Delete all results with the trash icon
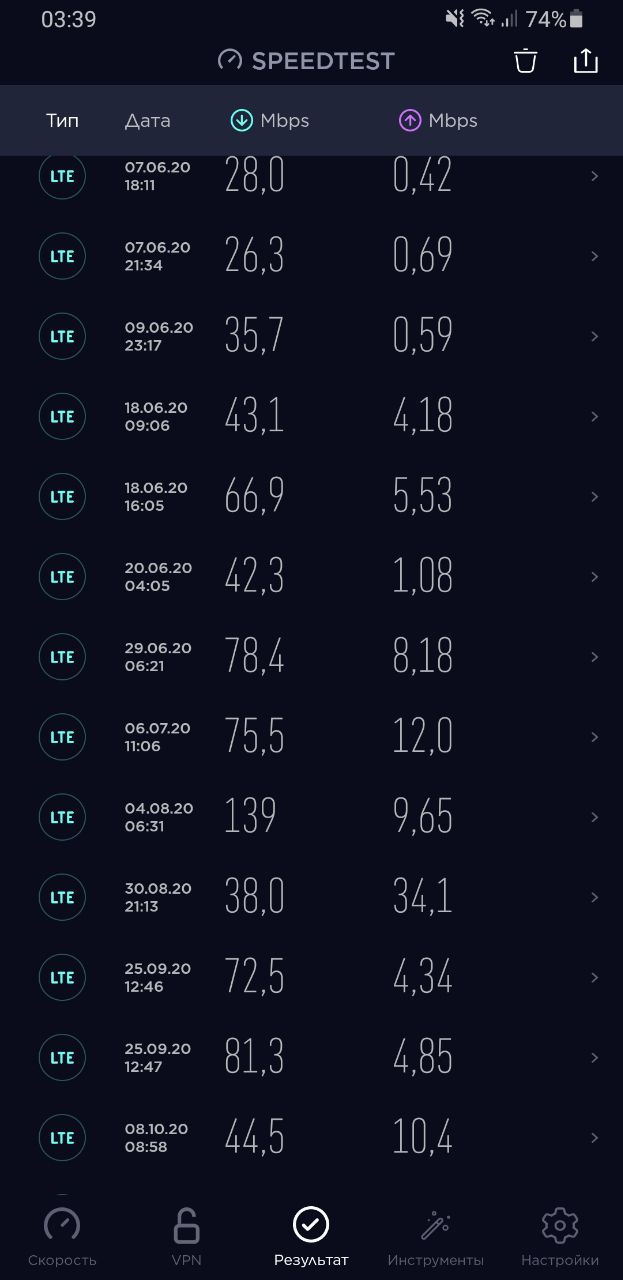Viewport: 623px width, 1280px height. click(x=526, y=61)
